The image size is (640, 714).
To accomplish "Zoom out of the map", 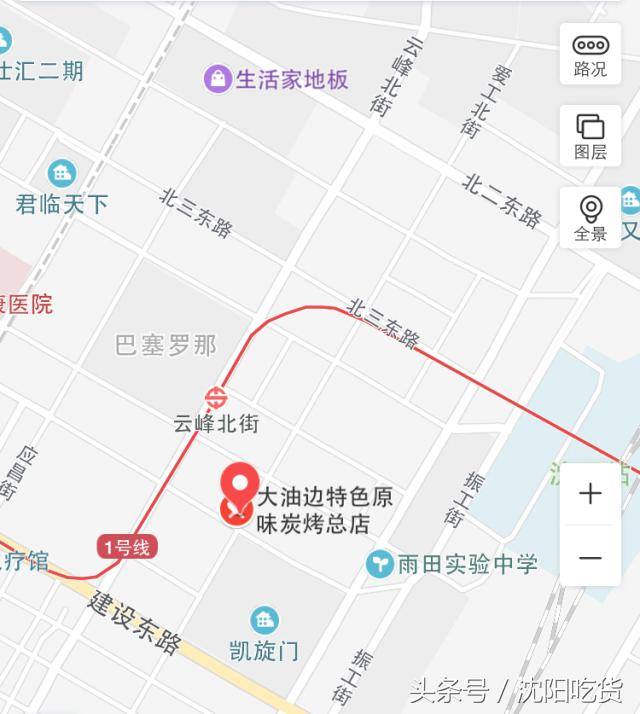I will point(590,557).
